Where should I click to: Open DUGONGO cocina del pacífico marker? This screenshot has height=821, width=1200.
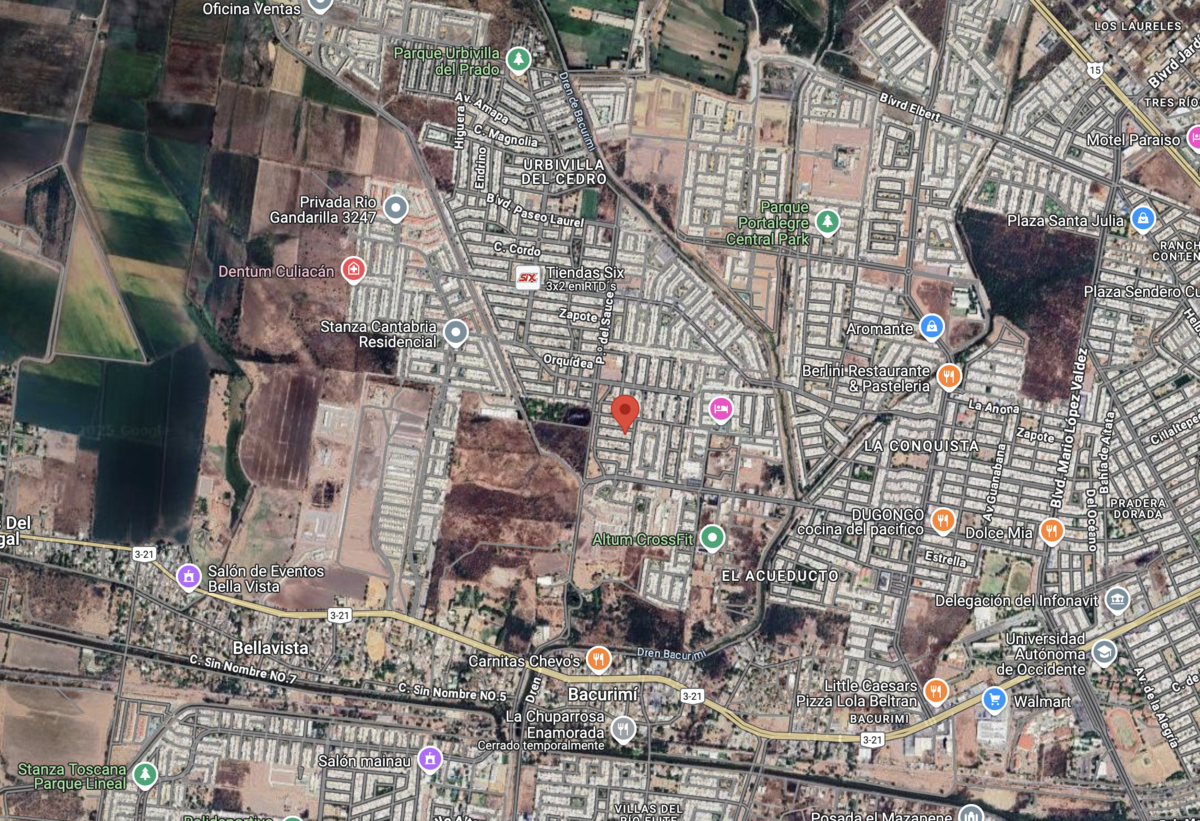pyautogui.click(x=942, y=520)
